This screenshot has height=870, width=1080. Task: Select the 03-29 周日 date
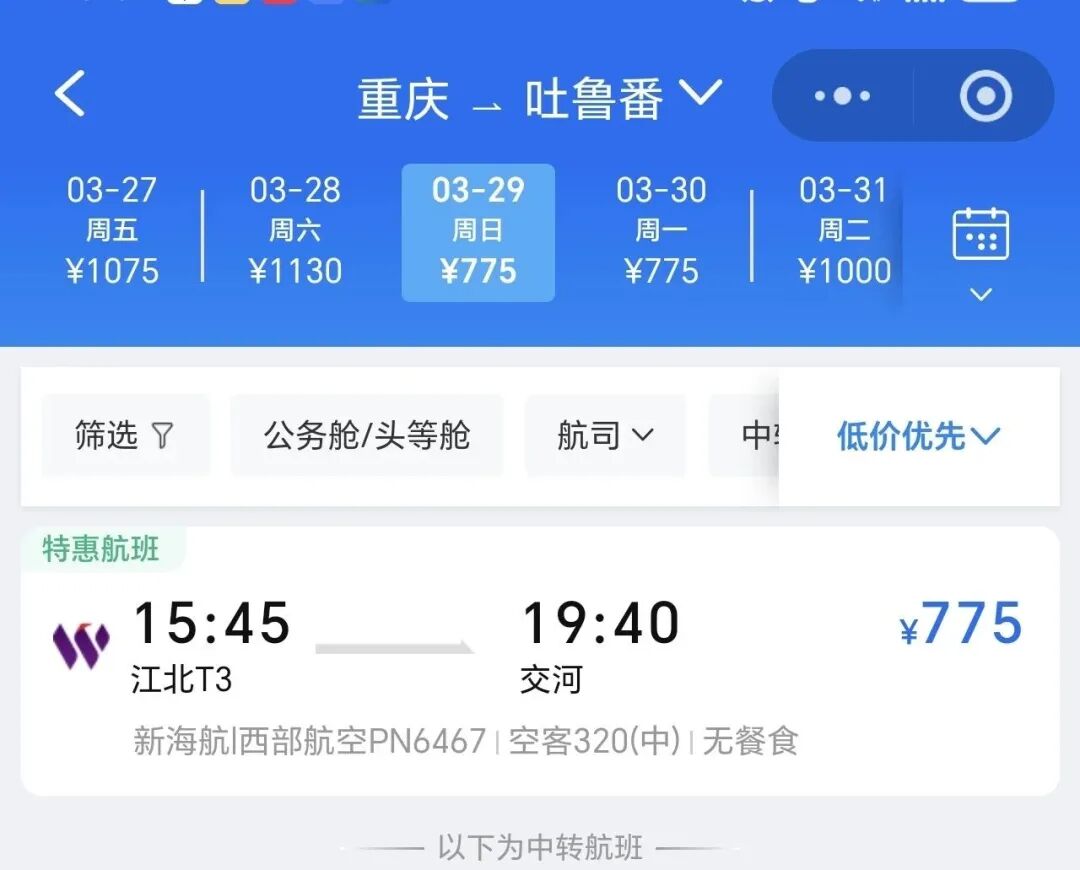478,232
